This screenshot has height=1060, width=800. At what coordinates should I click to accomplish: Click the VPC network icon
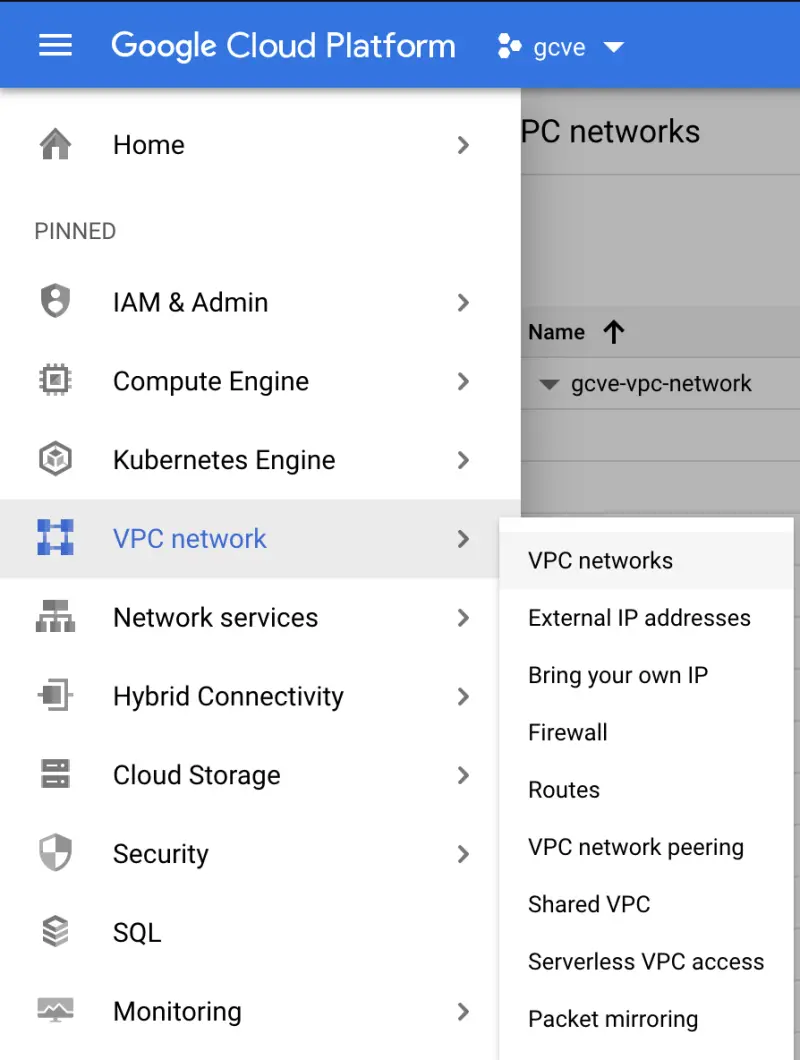(54, 538)
